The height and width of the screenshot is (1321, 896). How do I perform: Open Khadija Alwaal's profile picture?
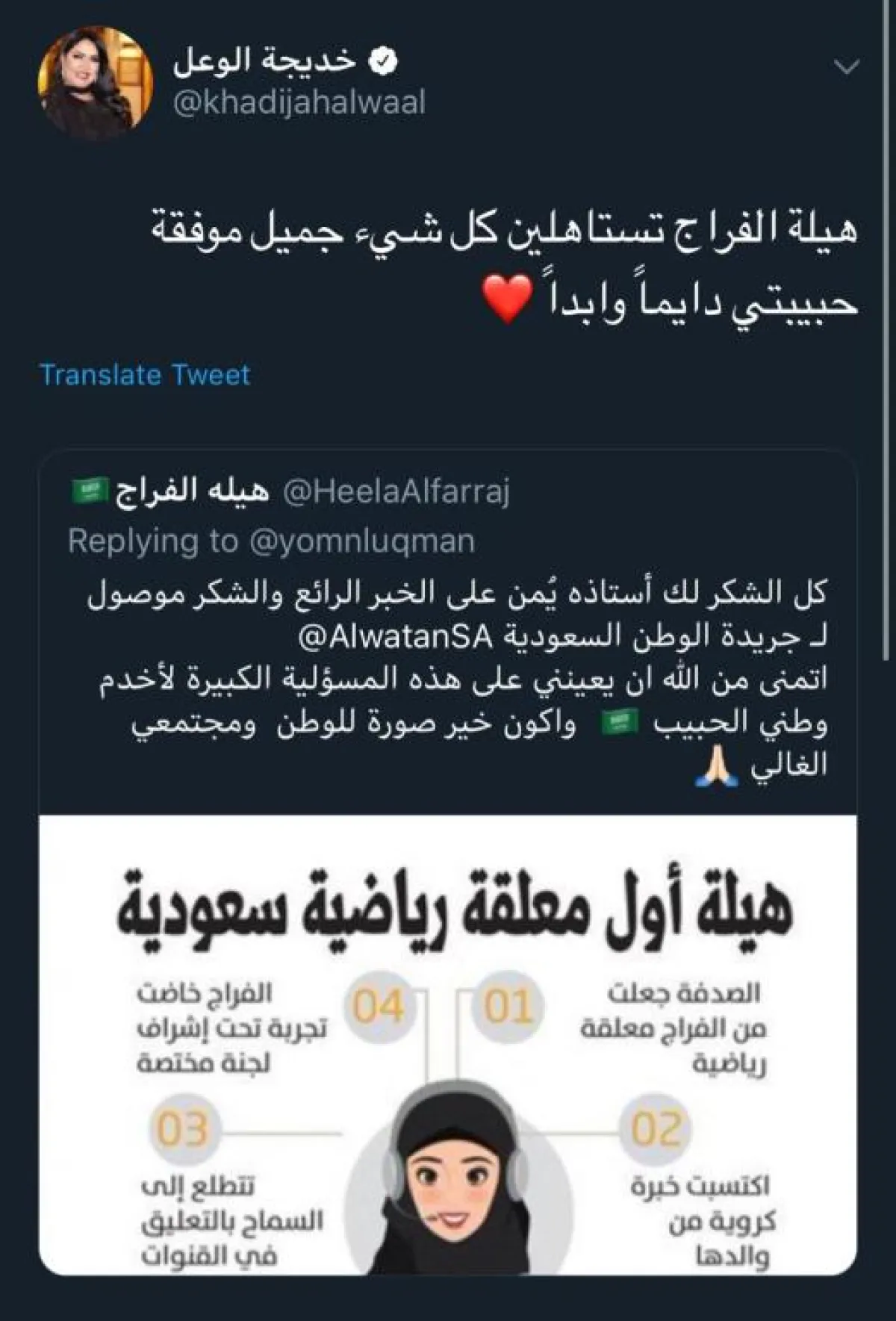point(95,83)
